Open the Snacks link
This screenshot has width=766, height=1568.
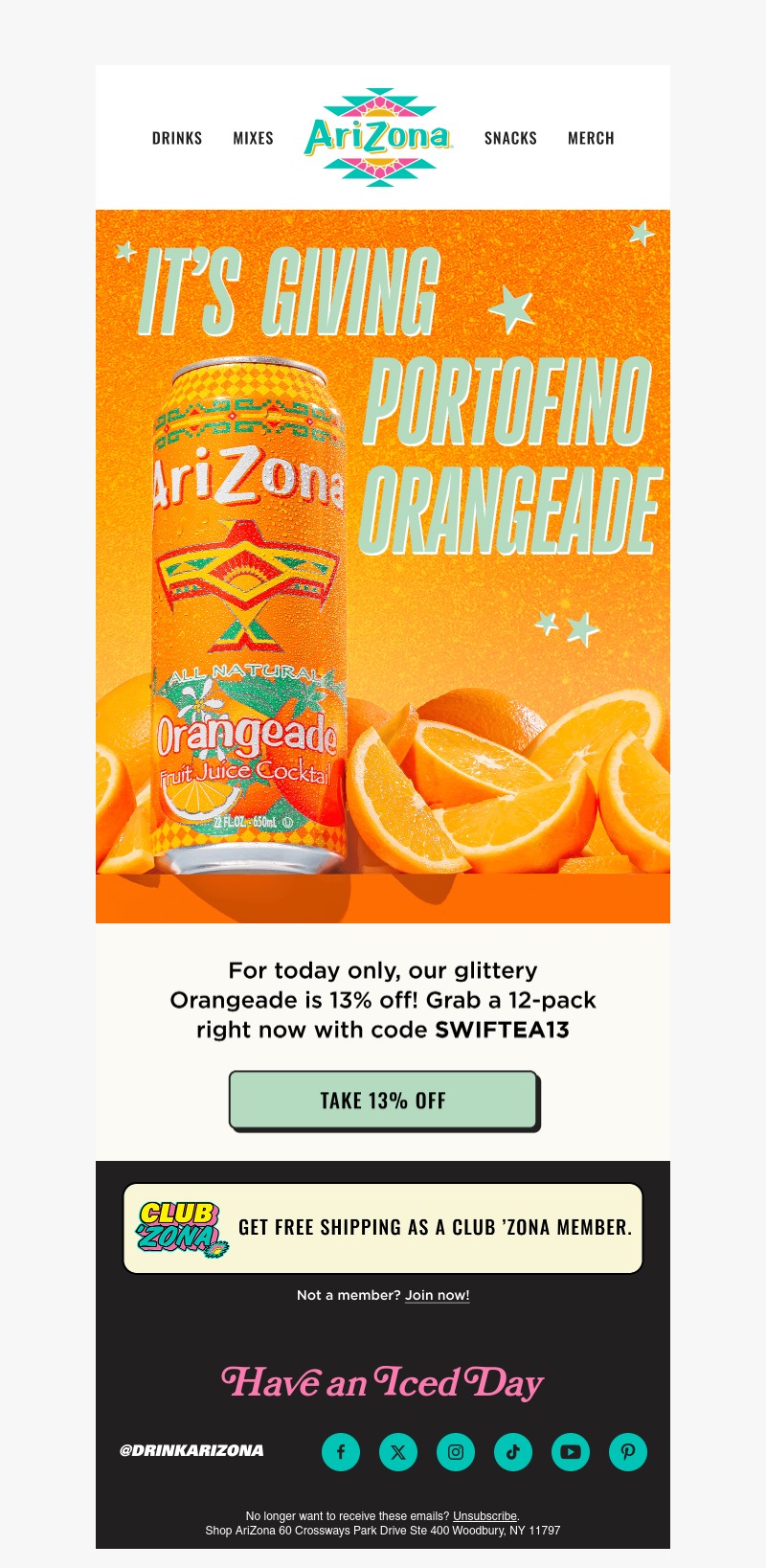pos(510,138)
